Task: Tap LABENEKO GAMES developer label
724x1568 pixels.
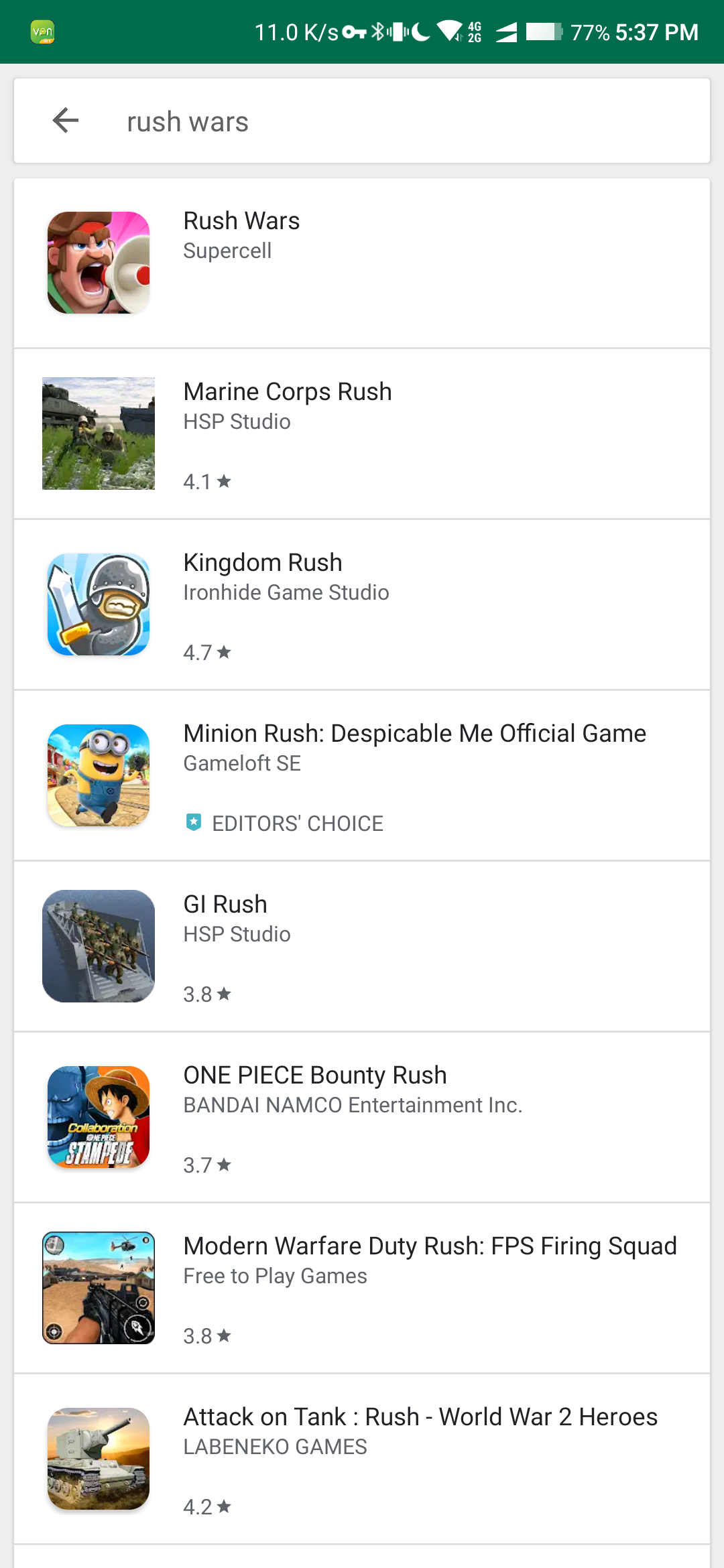Action: (275, 1447)
